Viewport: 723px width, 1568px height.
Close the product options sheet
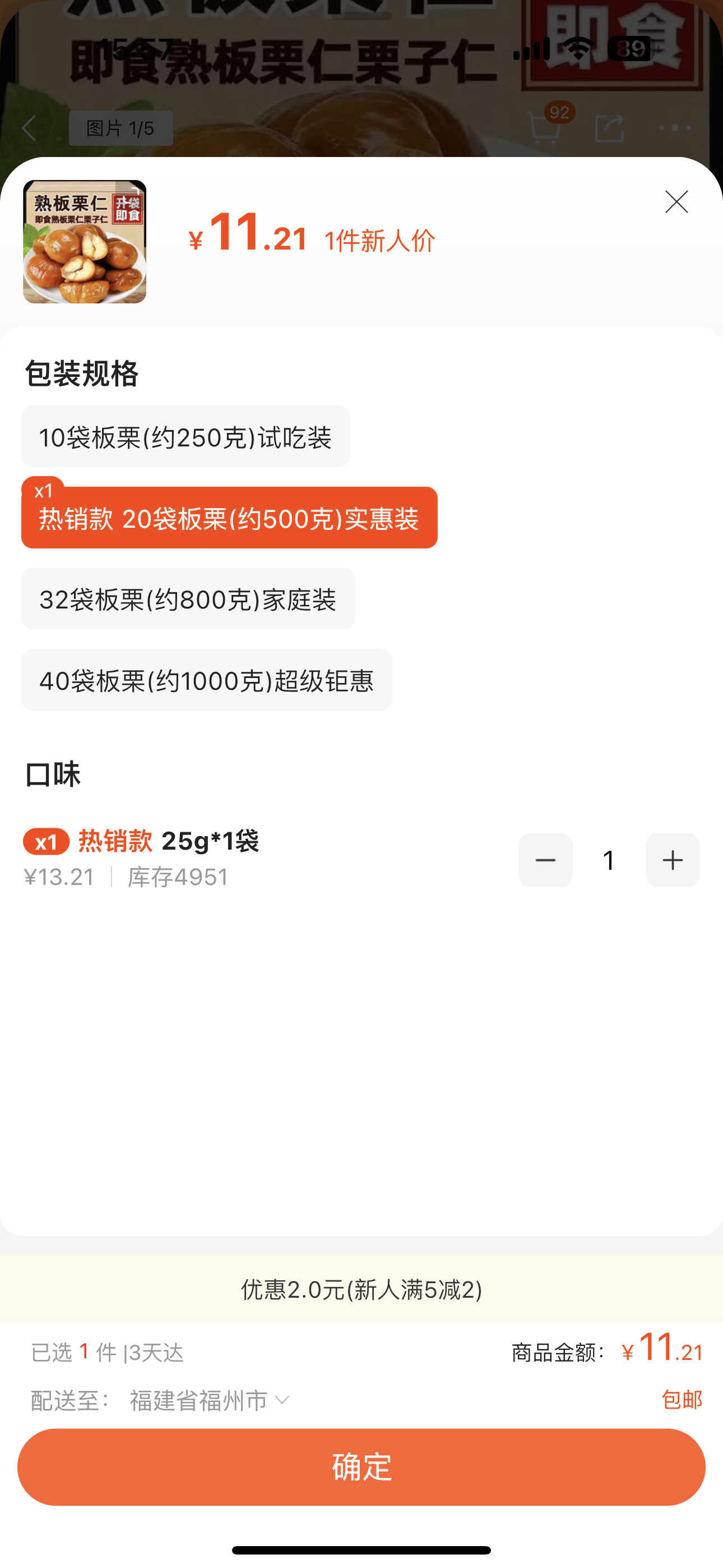coord(676,202)
